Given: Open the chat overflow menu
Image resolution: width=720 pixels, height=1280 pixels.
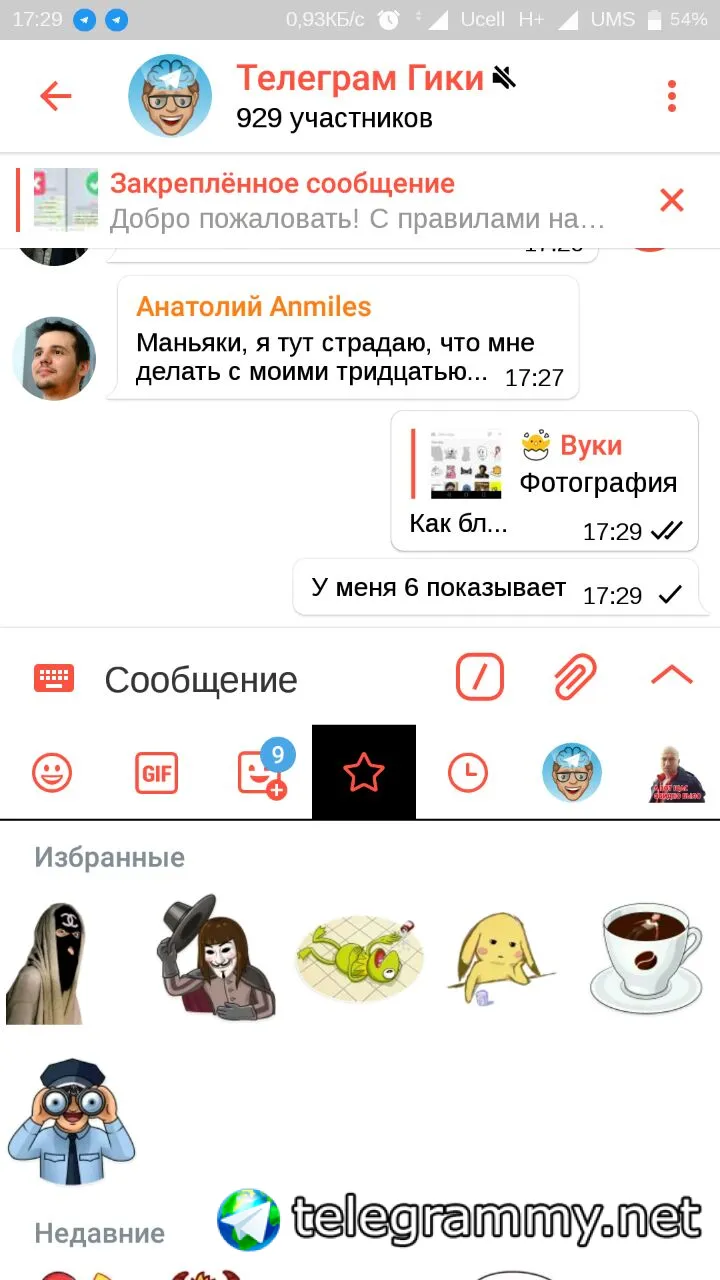Looking at the screenshot, I should (672, 96).
